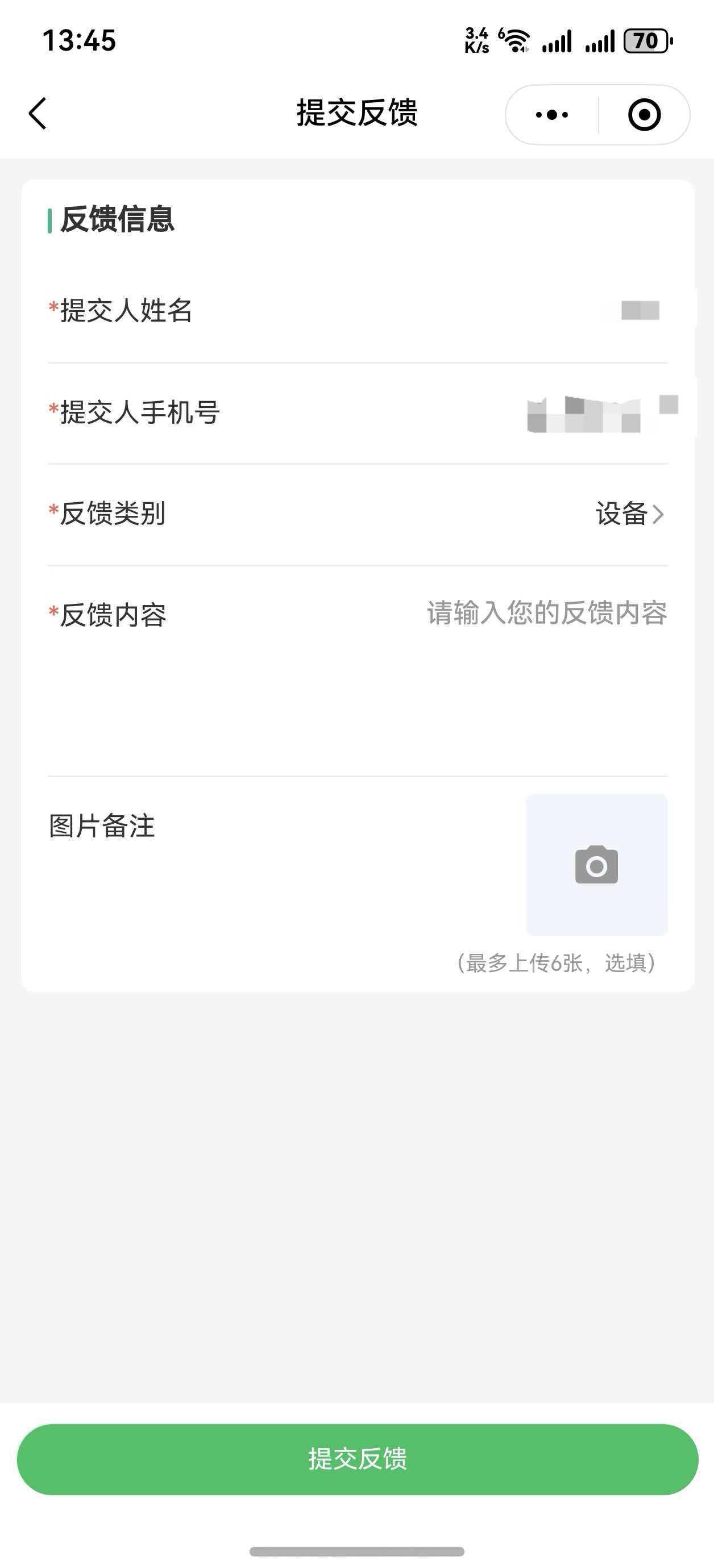The image size is (714, 1568).
Task: Tap the clock showing 13:45
Action: pos(79,40)
